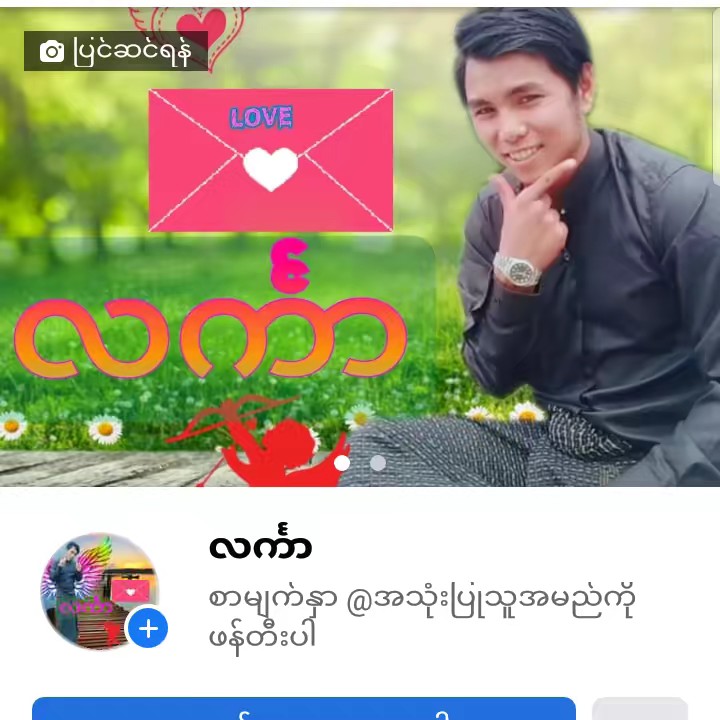
Task: Open the page profile picture
Action: [94, 588]
